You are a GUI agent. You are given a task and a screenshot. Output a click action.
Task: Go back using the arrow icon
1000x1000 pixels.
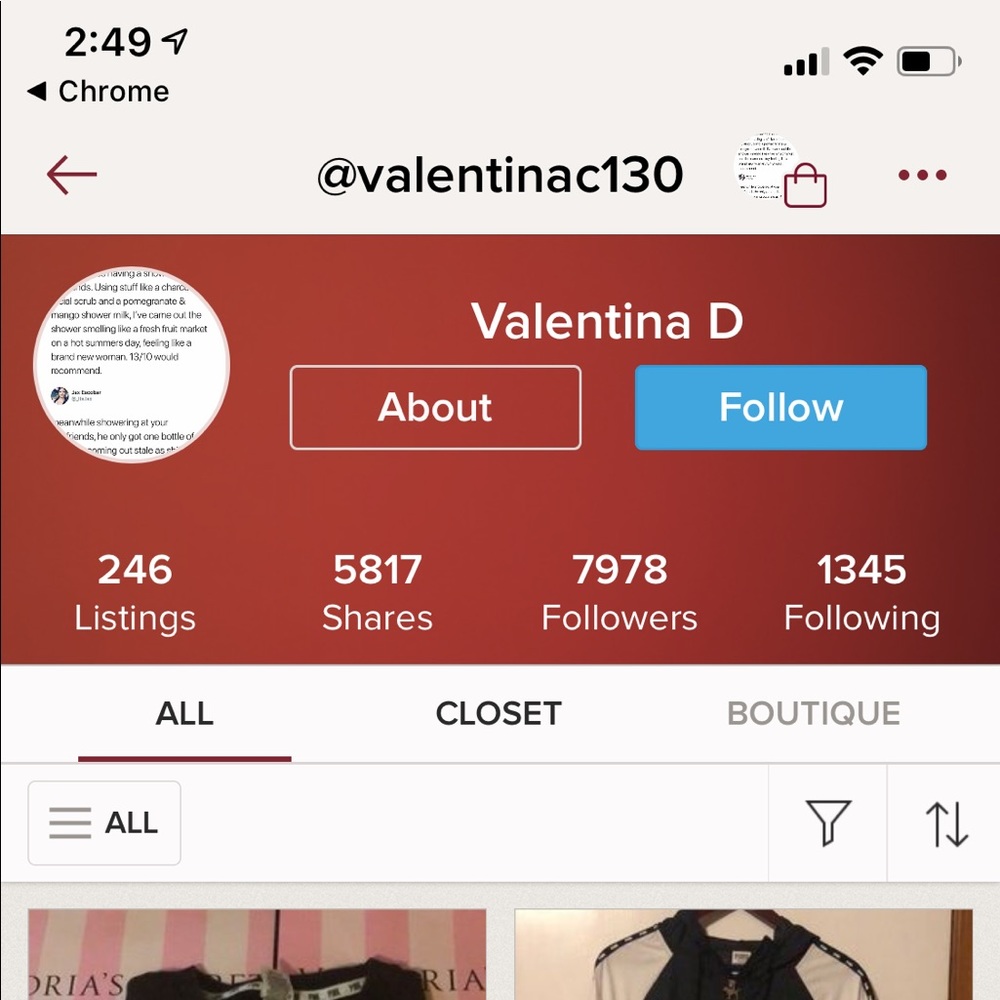pyautogui.click(x=72, y=175)
